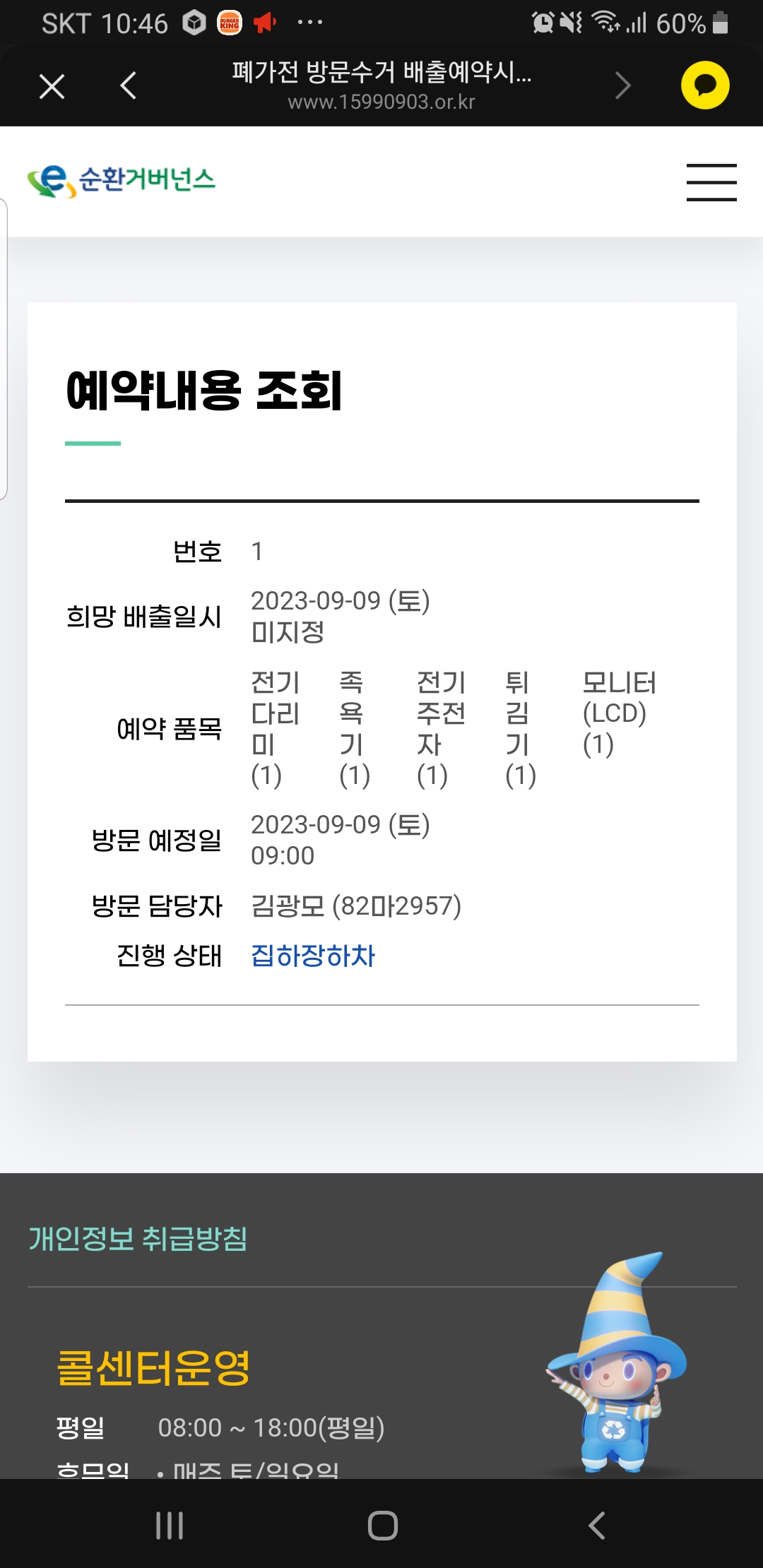
Task: Go back to the previous web page
Action: 129,86
